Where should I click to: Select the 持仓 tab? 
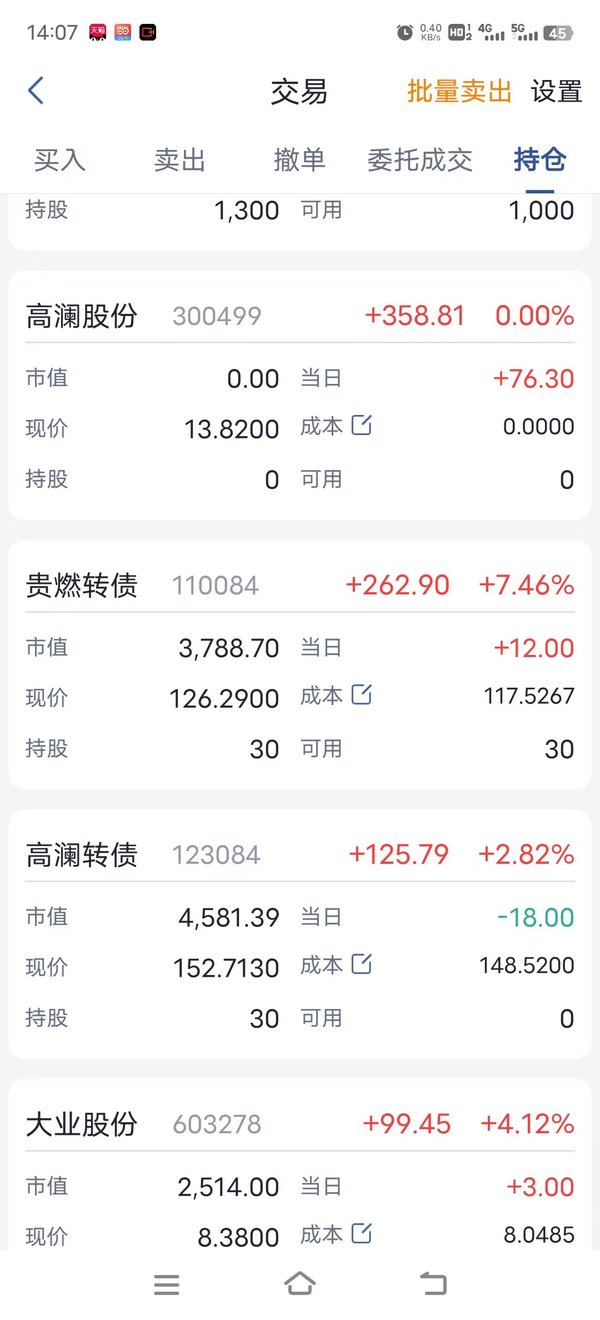[540, 160]
